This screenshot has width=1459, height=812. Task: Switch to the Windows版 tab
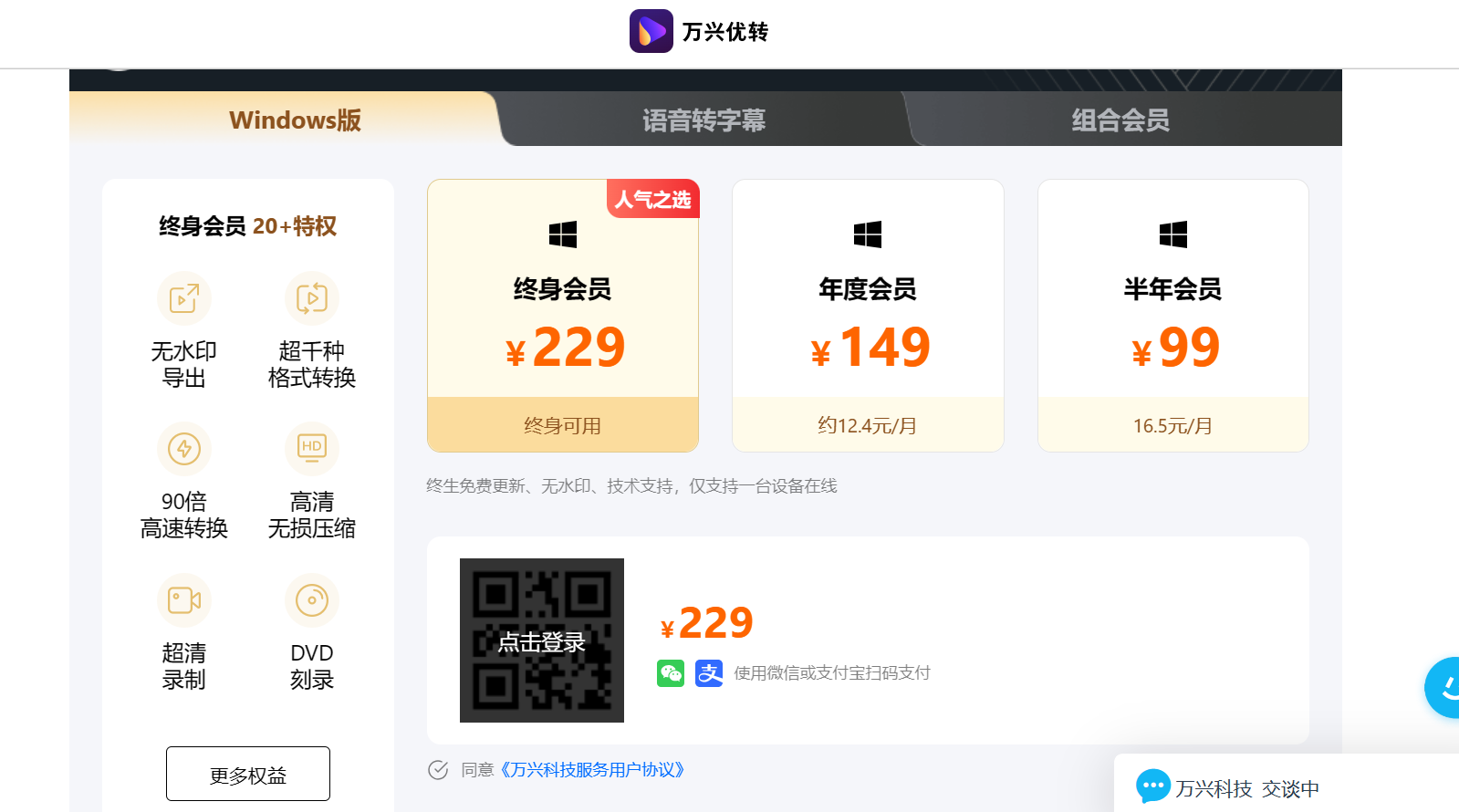295,120
